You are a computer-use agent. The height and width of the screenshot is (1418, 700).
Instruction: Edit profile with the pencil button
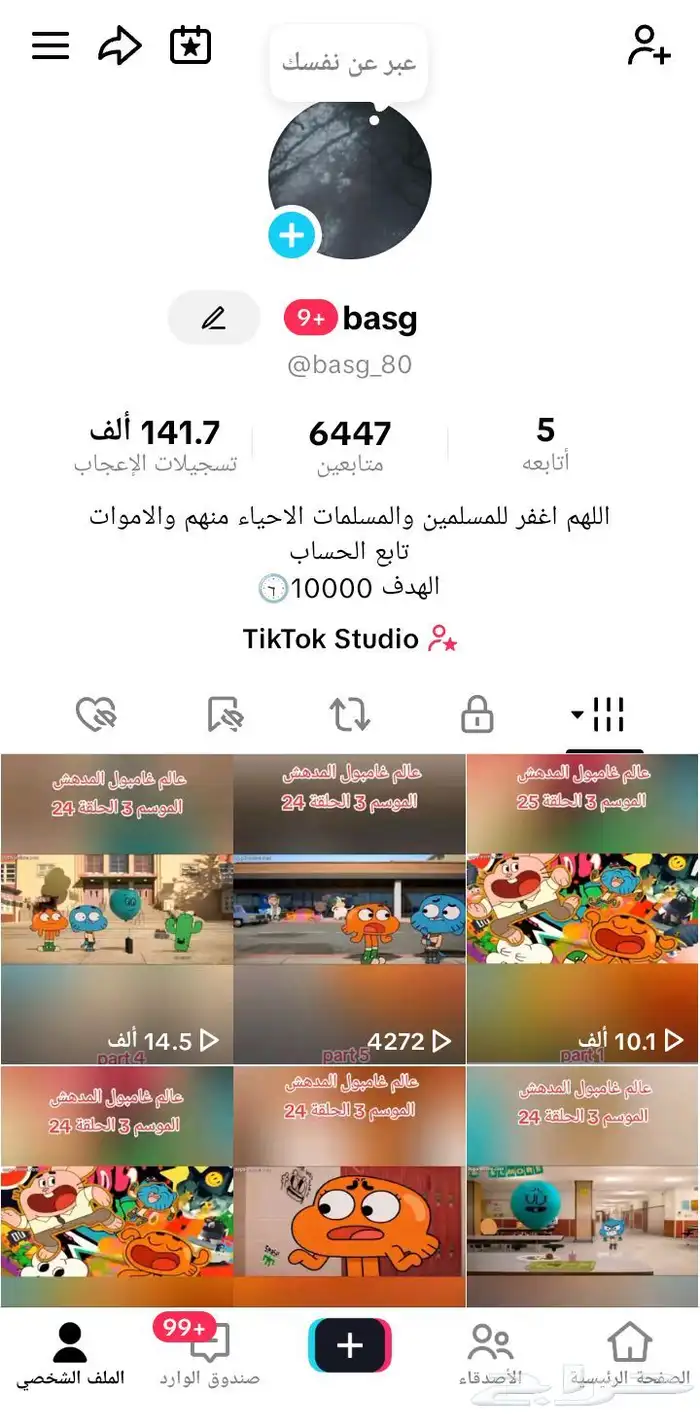(x=214, y=318)
